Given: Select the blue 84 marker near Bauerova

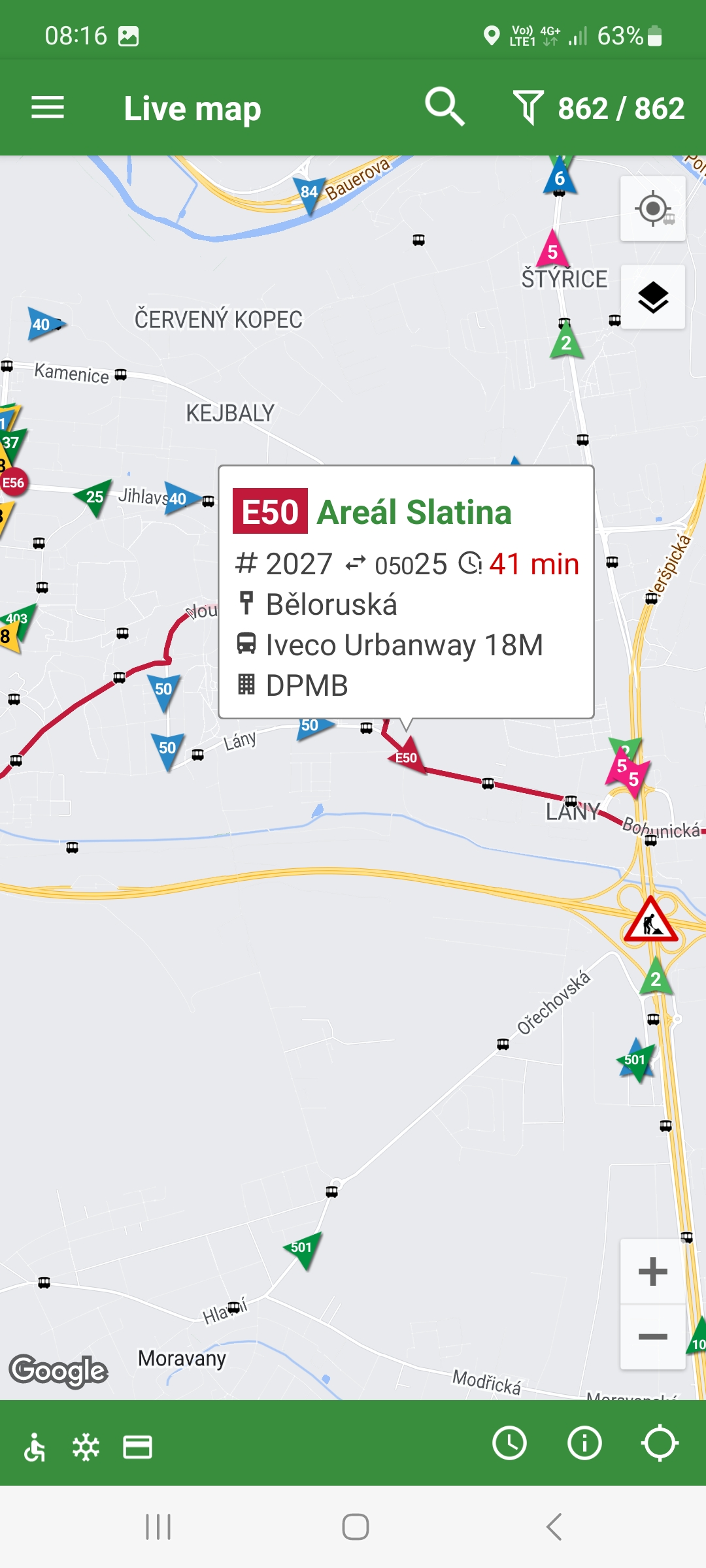Looking at the screenshot, I should pos(309,193).
